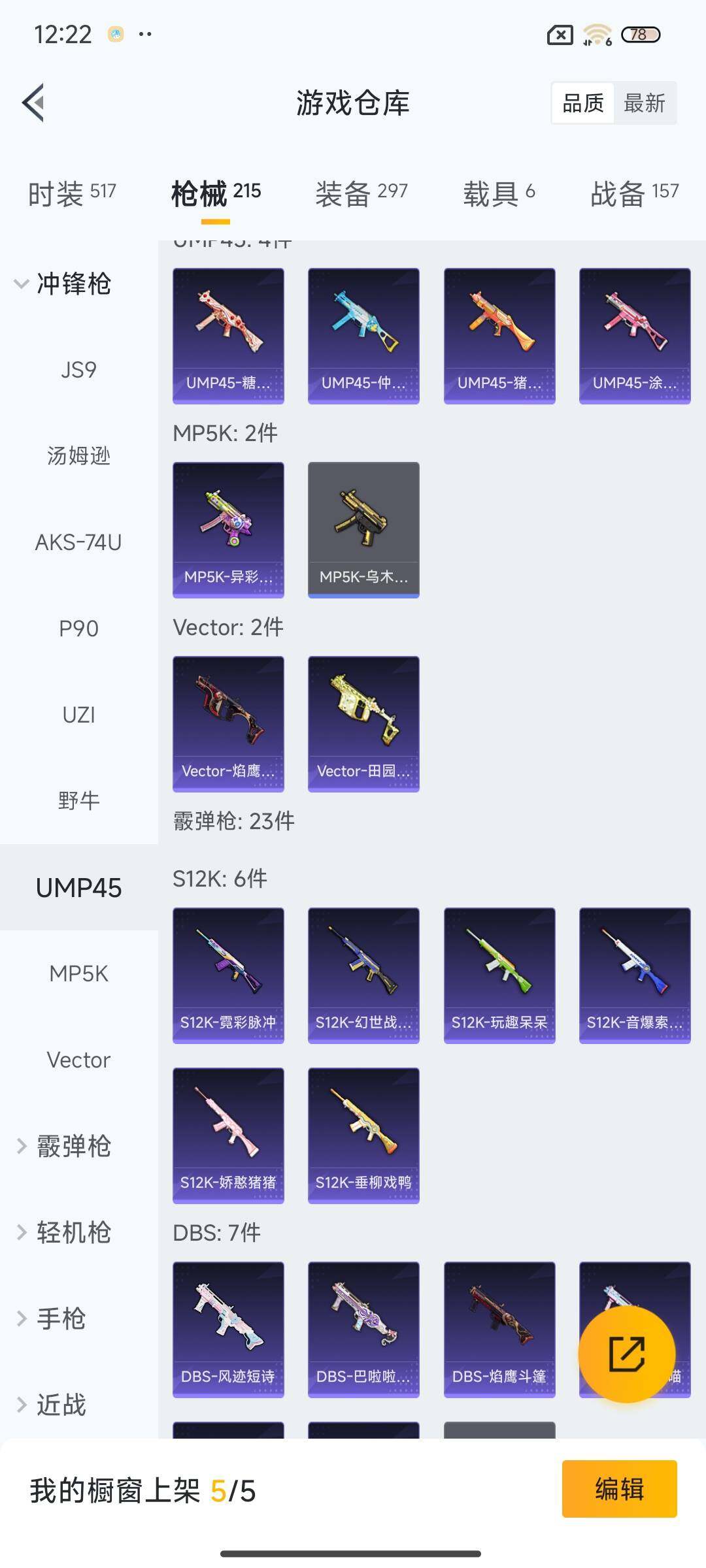Image resolution: width=706 pixels, height=1568 pixels.
Task: Tap the Wi-Fi icon in status bar
Action: click(596, 34)
